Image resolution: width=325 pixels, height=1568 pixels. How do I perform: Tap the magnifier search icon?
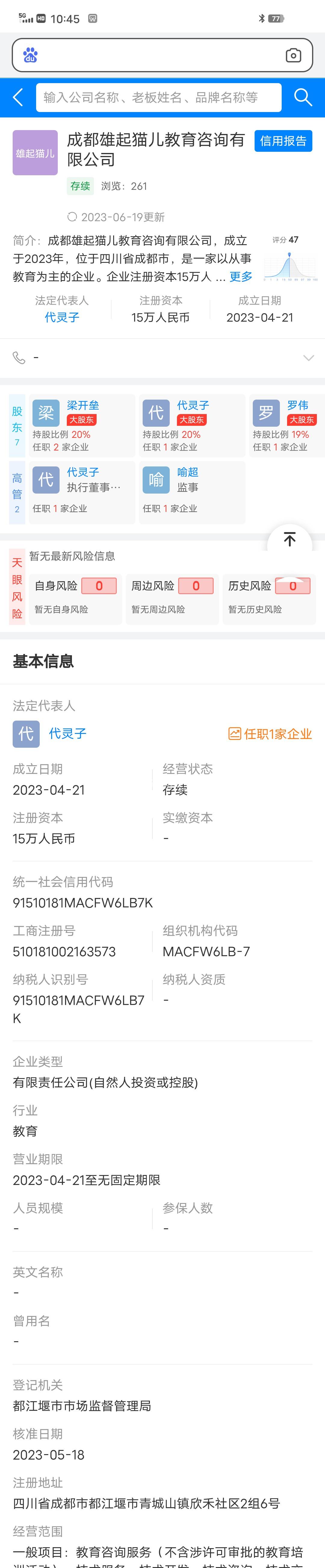302,97
